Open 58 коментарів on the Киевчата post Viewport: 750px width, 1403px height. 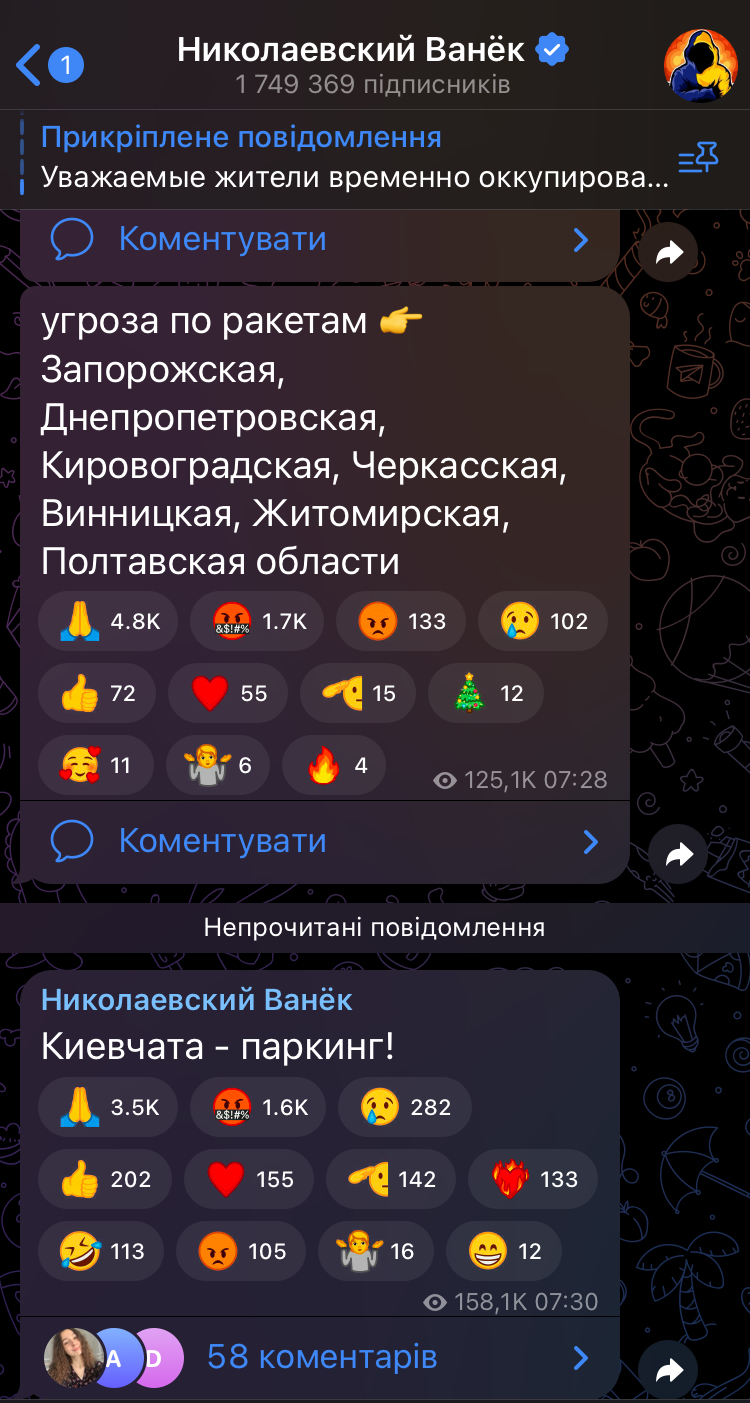coord(322,1357)
